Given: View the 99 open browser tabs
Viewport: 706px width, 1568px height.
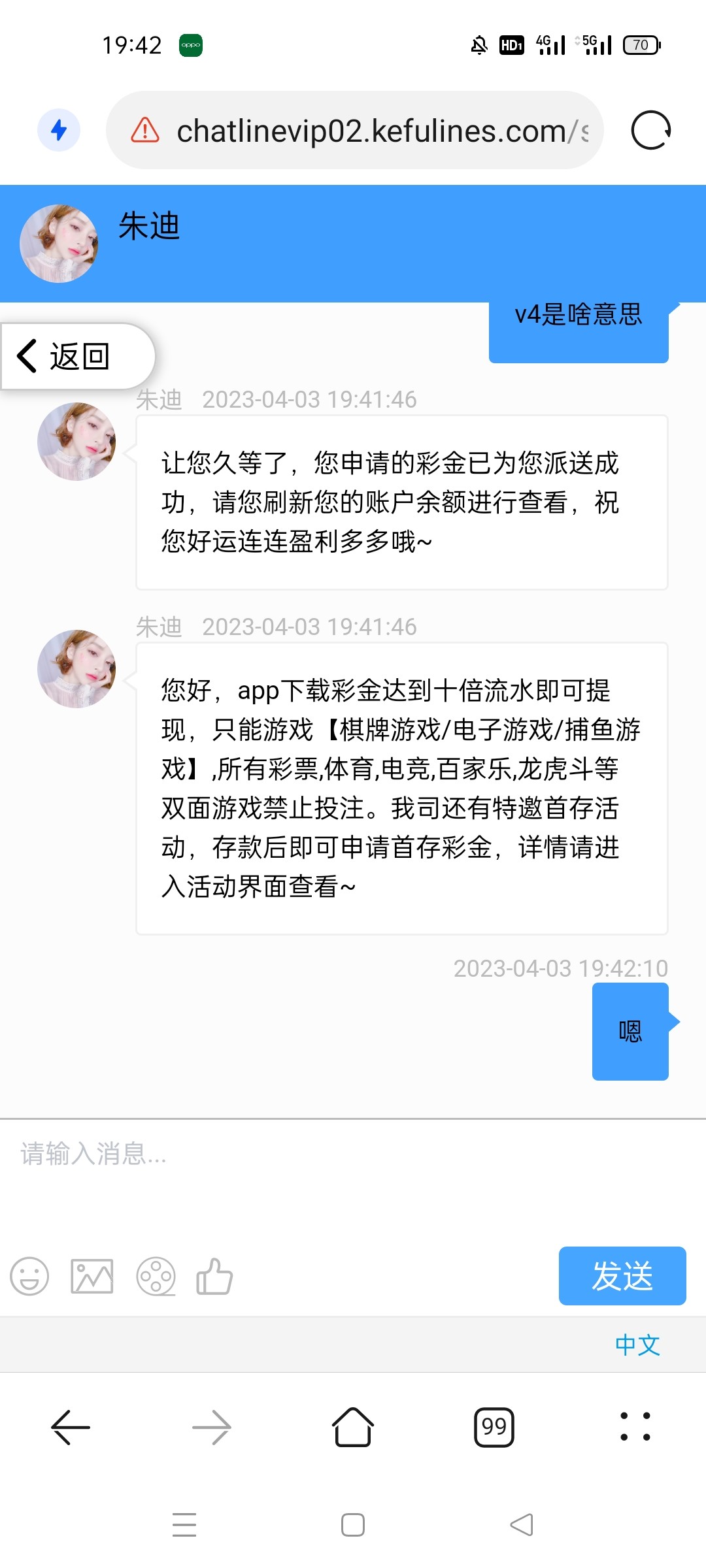Looking at the screenshot, I should pos(494,1428).
